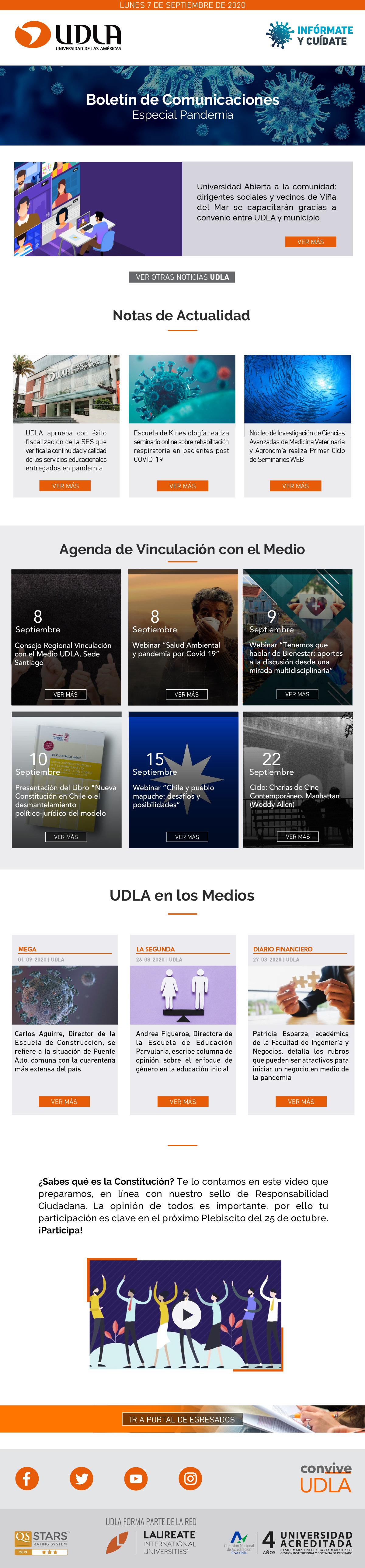View Salud Ambiental webinar details
The image size is (365, 1568).
(x=186, y=694)
